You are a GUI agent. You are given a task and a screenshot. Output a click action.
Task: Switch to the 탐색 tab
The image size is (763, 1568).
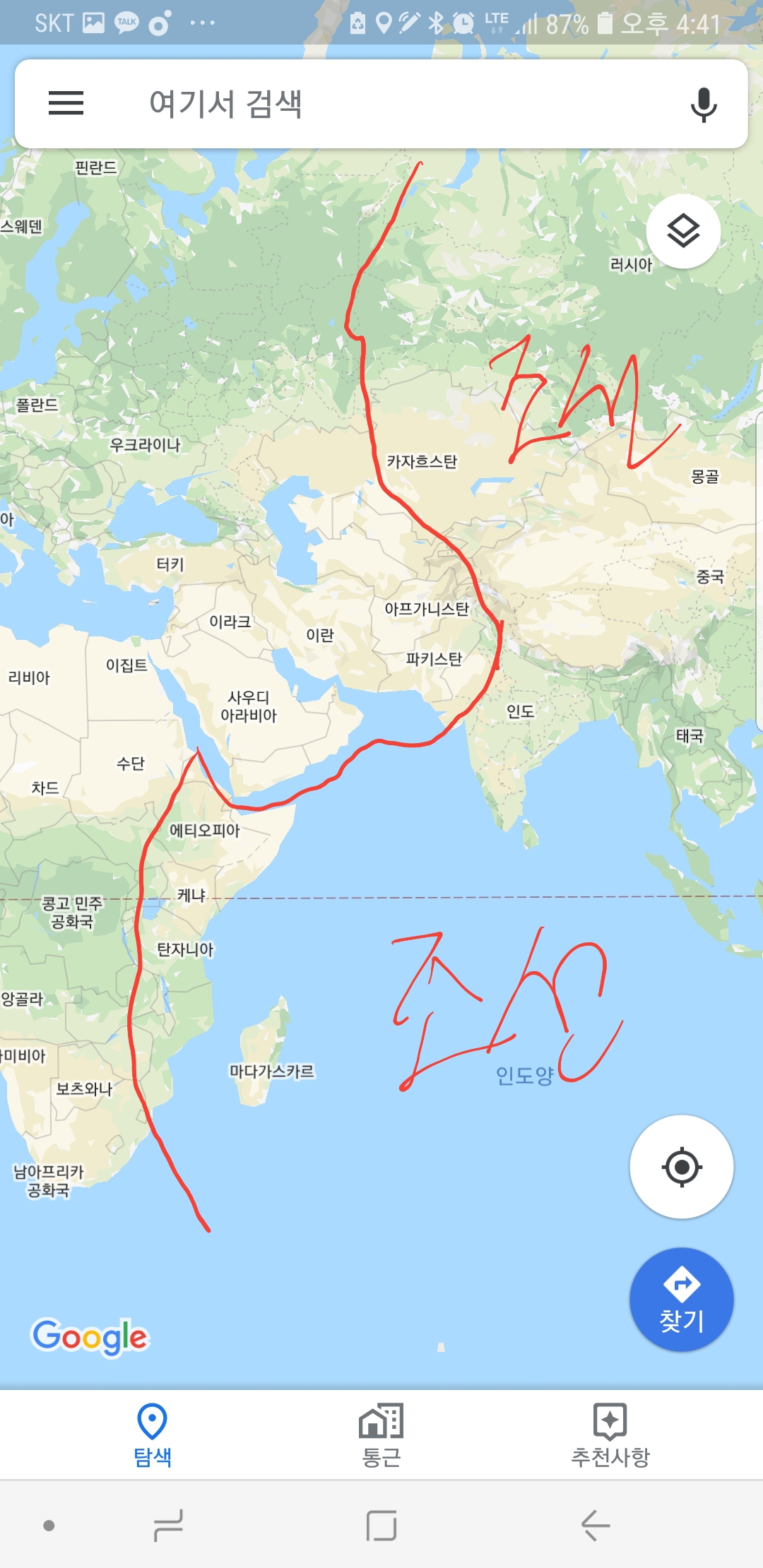(x=153, y=1435)
